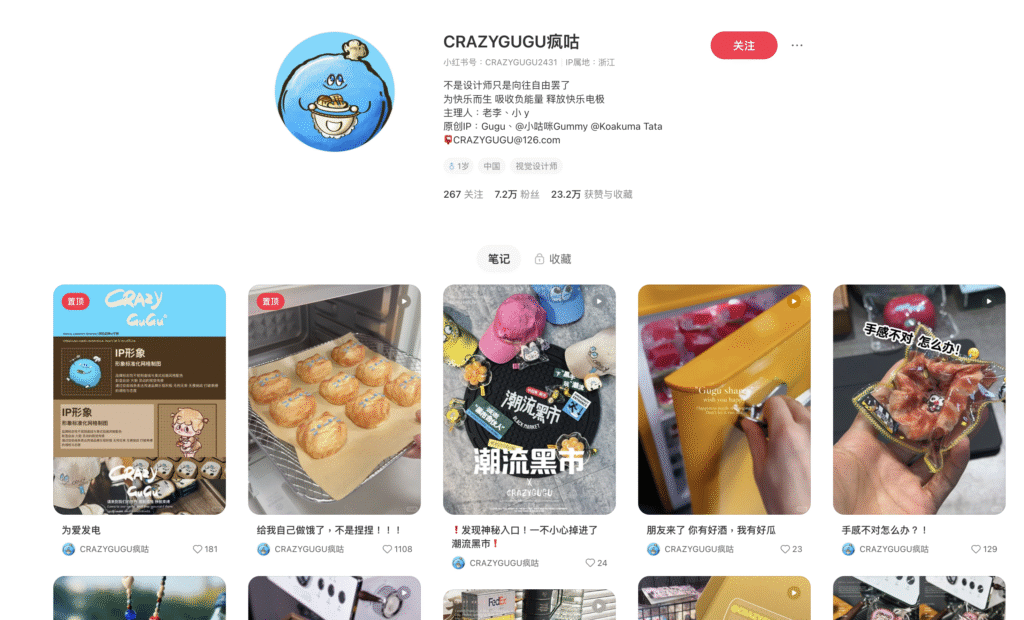Open the 朋友来了 你有好酒 note
Screen dimensions: 1024x620
tap(724, 399)
